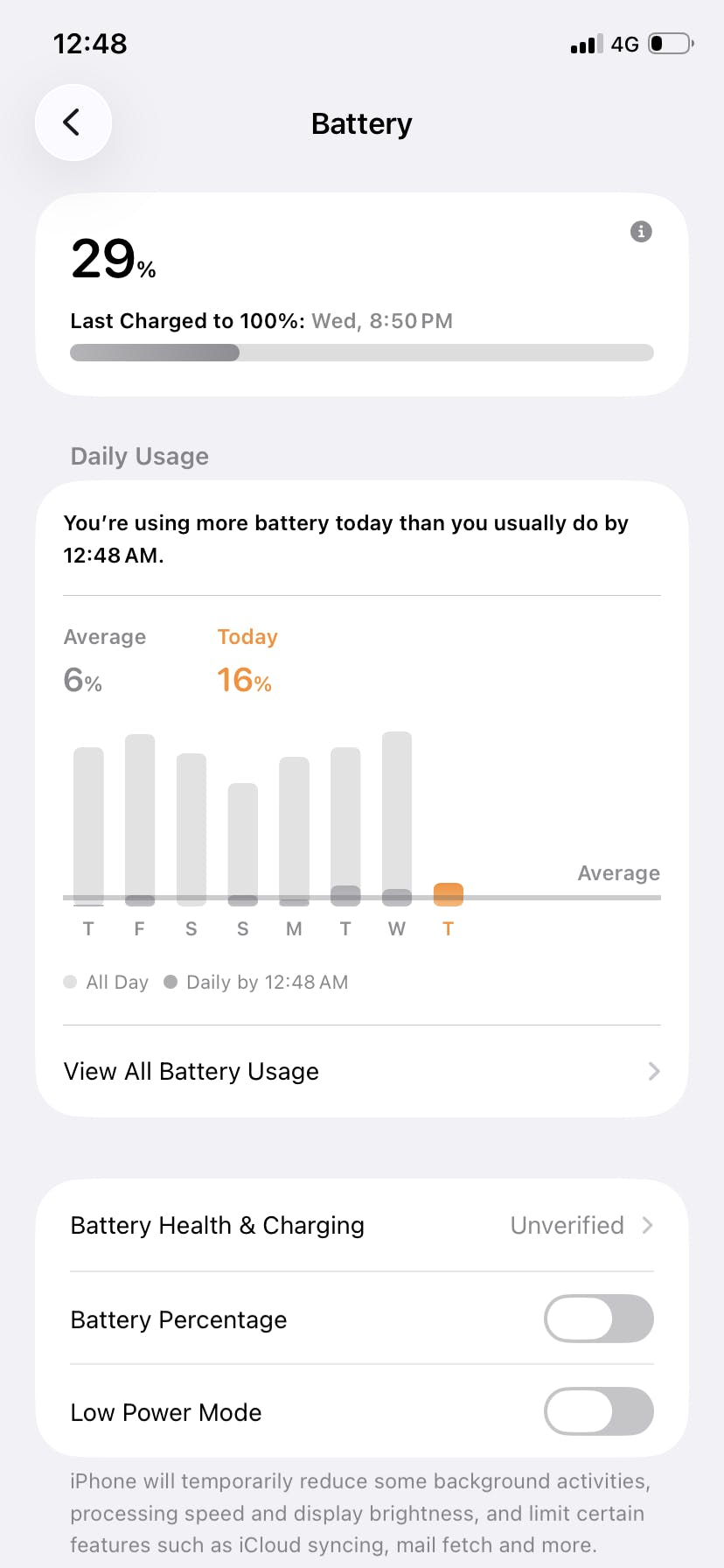Open Battery Health & Charging
Viewport: 724px width, 1568px height.
[x=361, y=1225]
